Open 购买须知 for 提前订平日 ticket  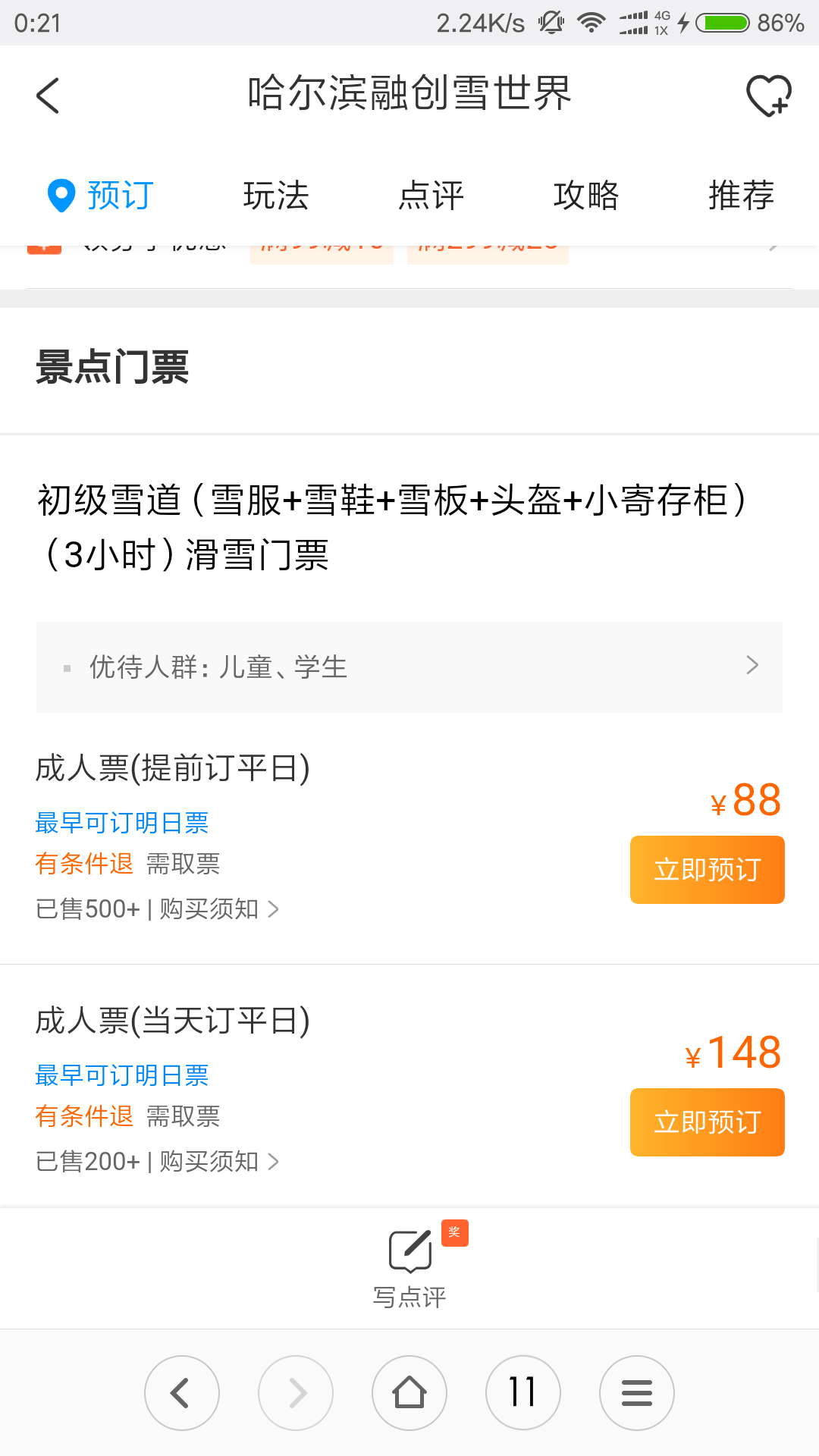219,908
